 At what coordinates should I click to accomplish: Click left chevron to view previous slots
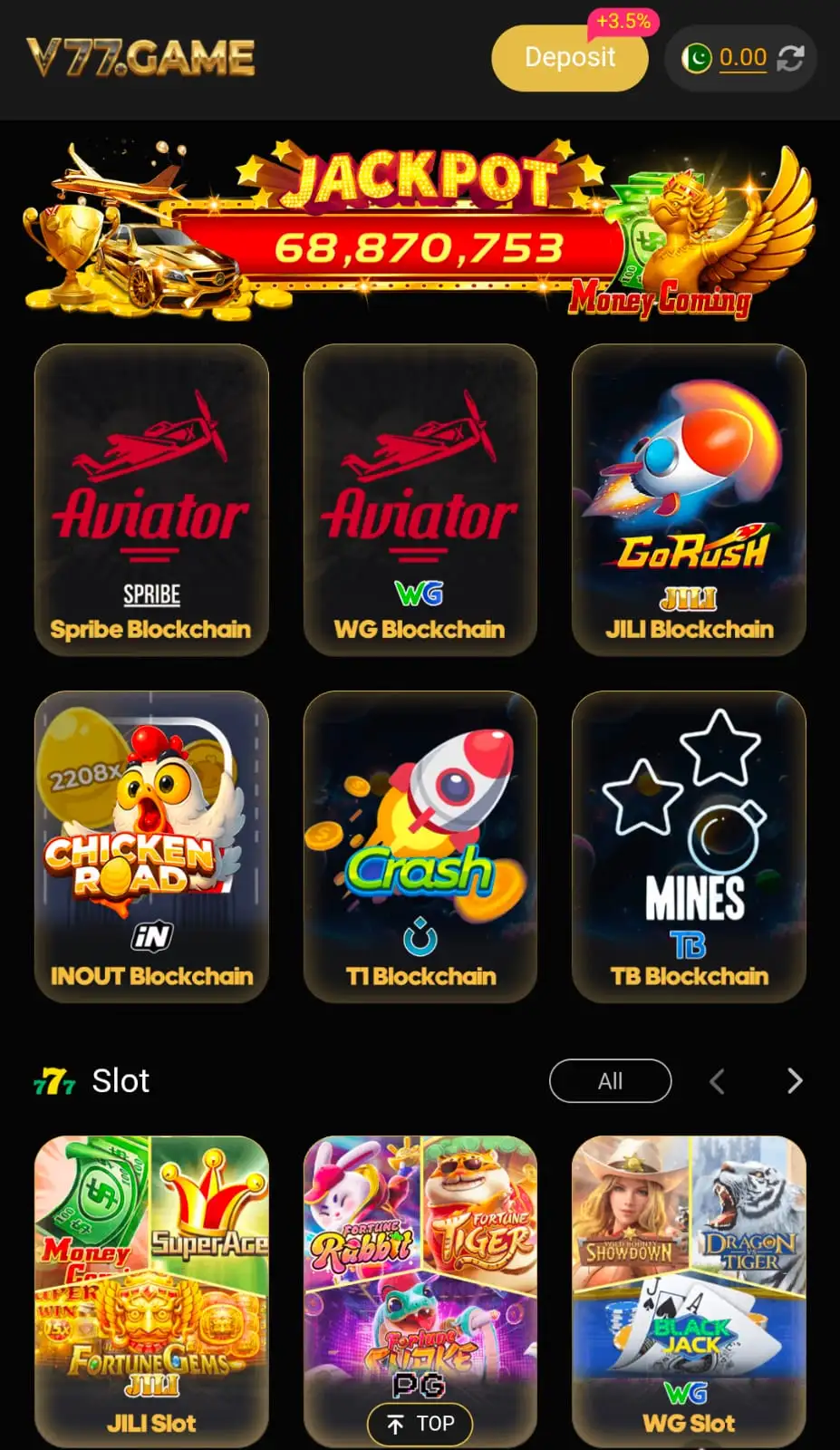pyautogui.click(x=716, y=1080)
